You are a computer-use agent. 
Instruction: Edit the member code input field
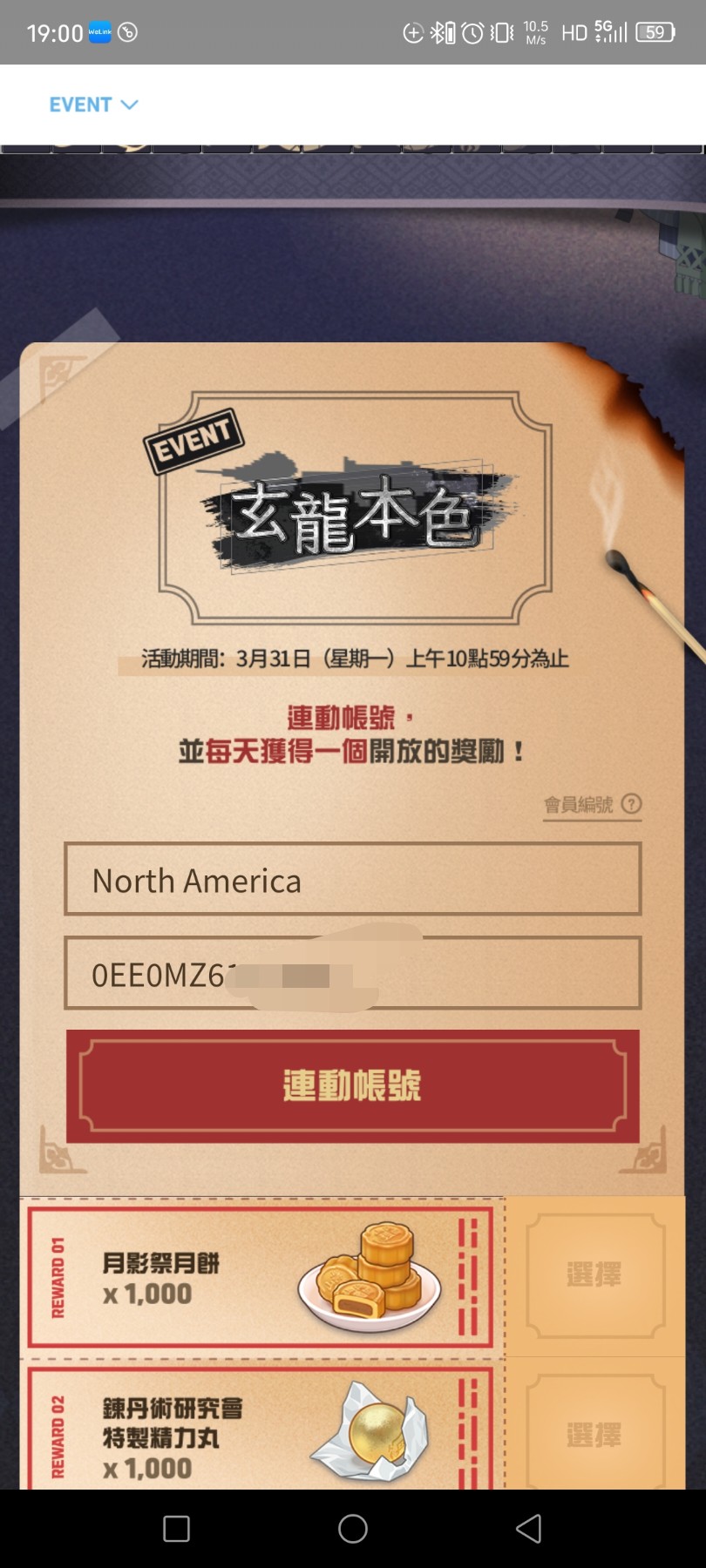tap(352, 973)
